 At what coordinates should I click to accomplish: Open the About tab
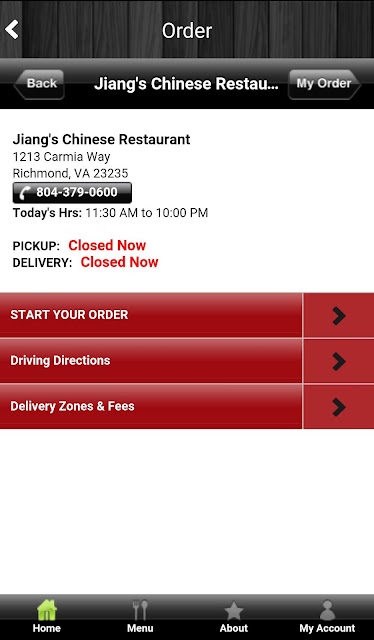point(234,617)
